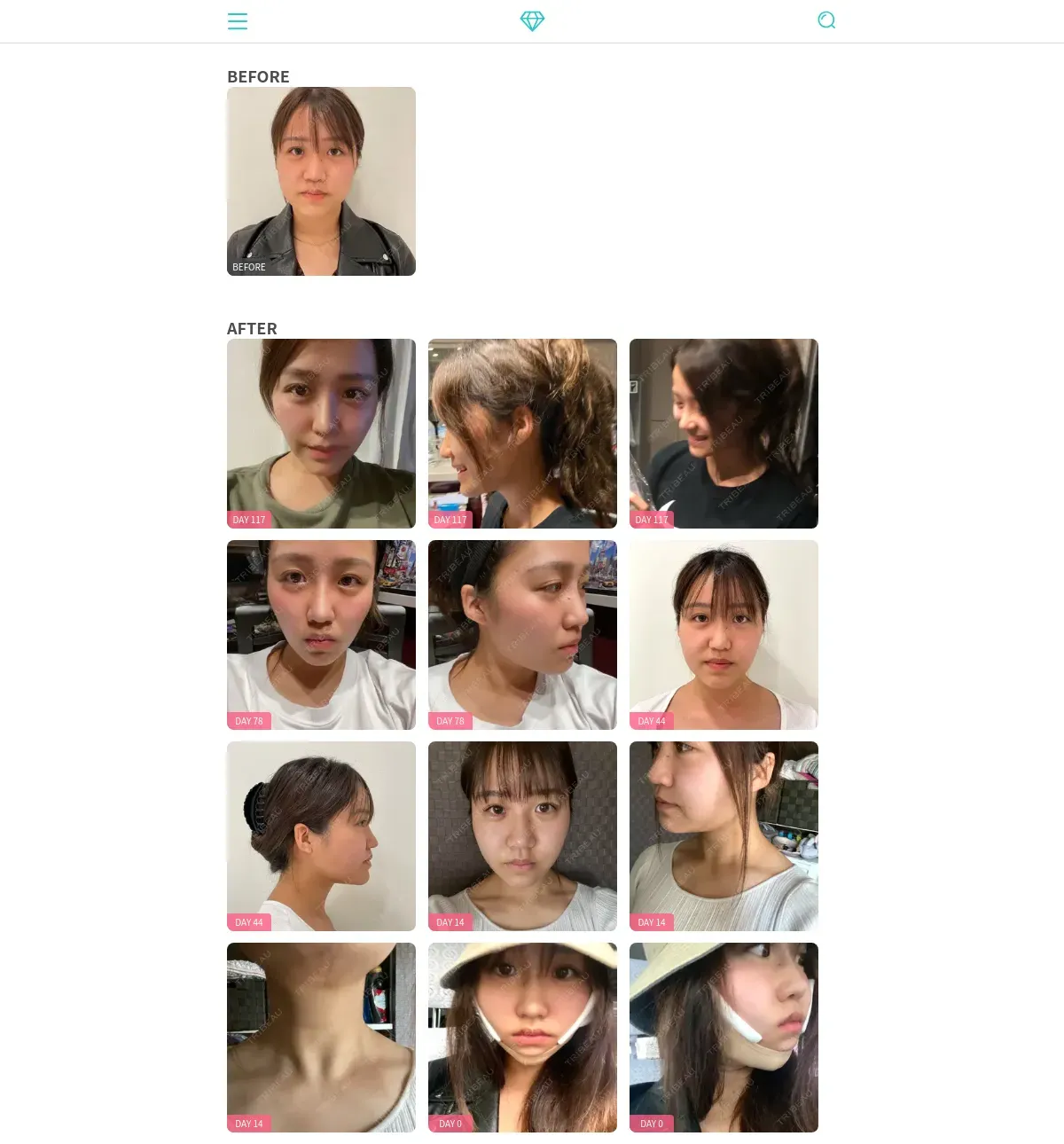Open the DAY 78 front-facing photo
The width and height of the screenshot is (1064, 1144).
pos(321,635)
